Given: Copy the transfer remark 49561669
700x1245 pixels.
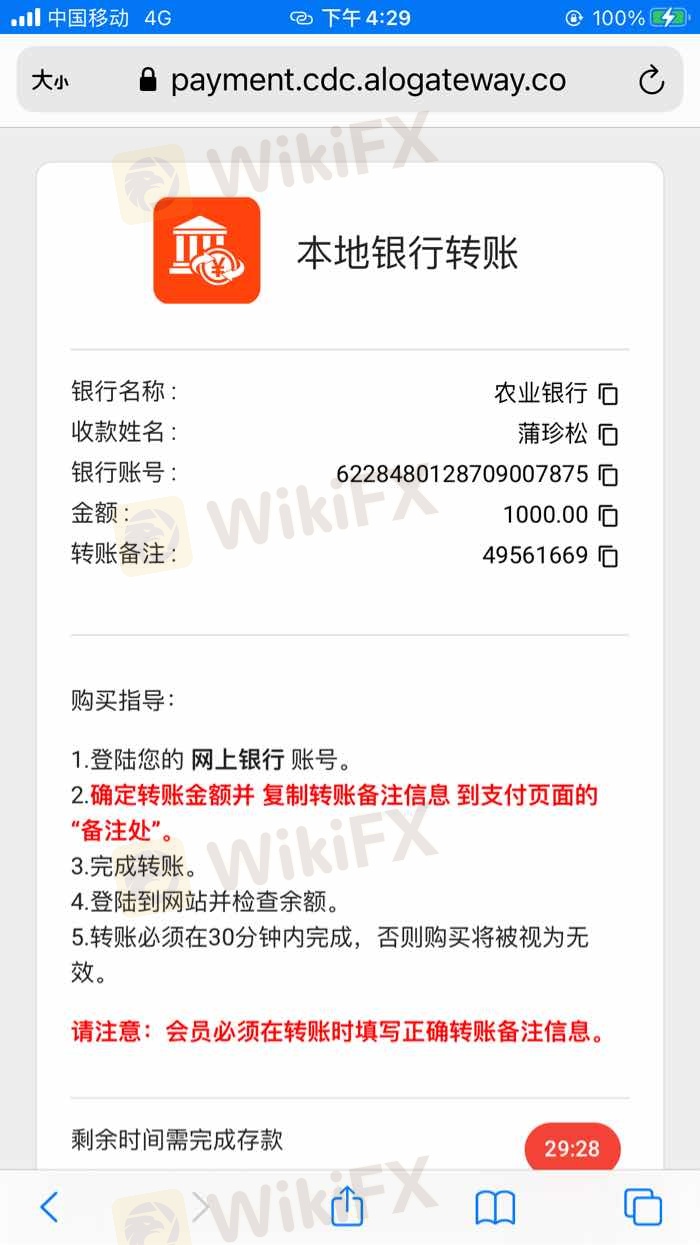Looking at the screenshot, I should (608, 556).
